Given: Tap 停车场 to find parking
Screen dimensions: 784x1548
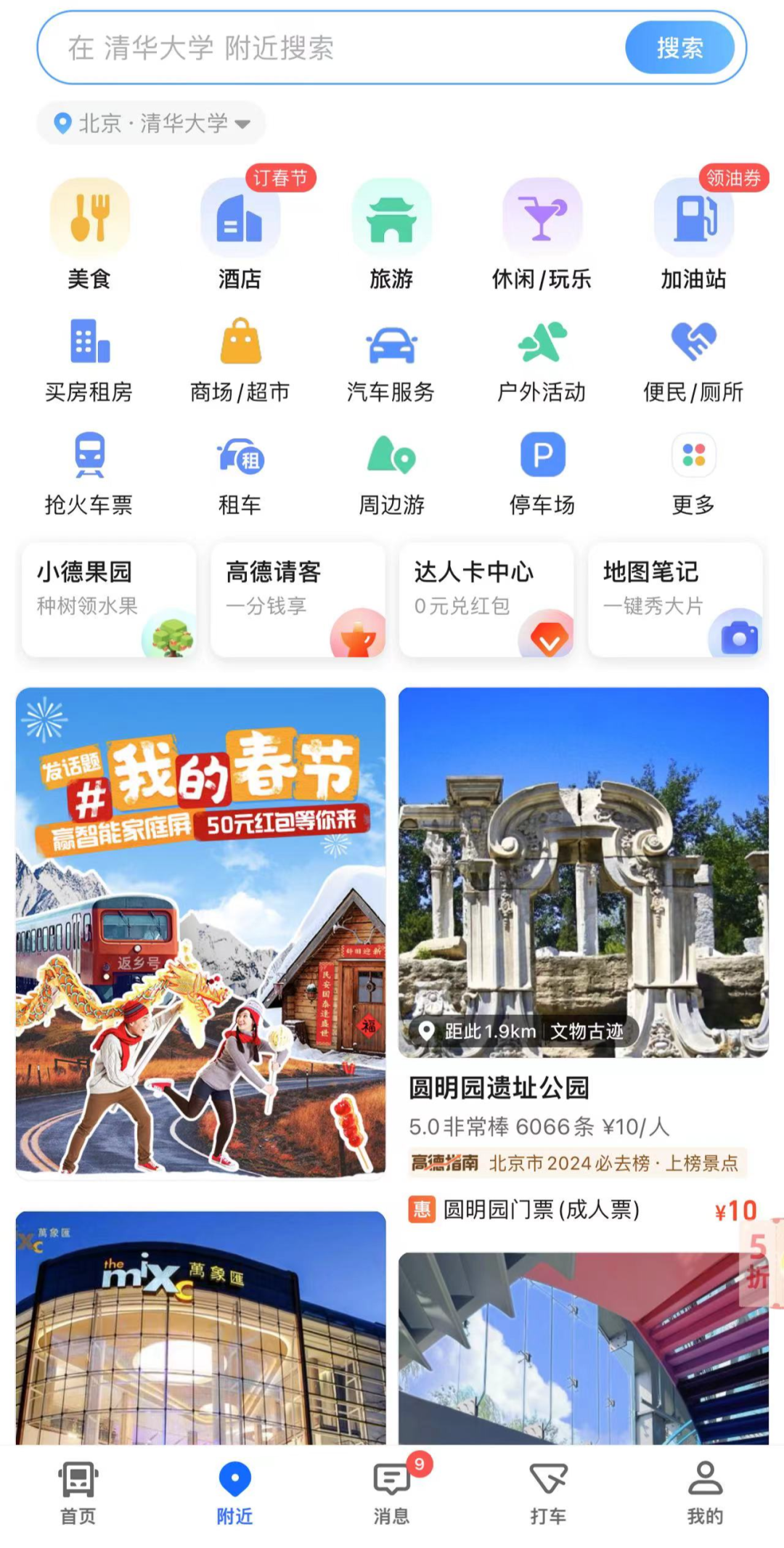Looking at the screenshot, I should 542,473.
